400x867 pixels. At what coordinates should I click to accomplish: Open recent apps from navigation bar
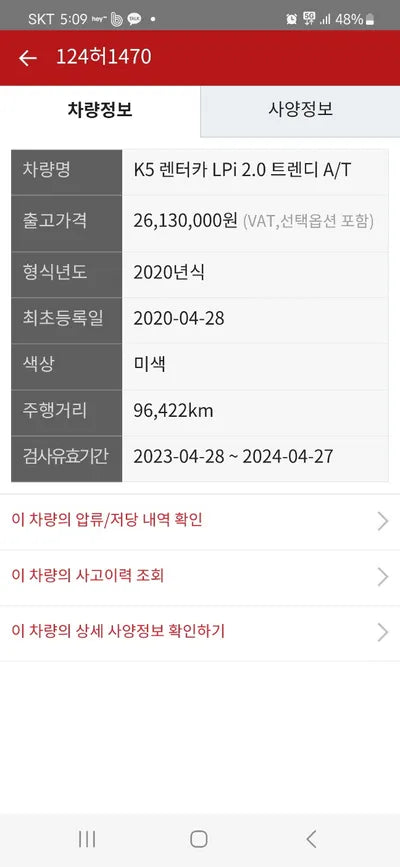pyautogui.click(x=87, y=839)
